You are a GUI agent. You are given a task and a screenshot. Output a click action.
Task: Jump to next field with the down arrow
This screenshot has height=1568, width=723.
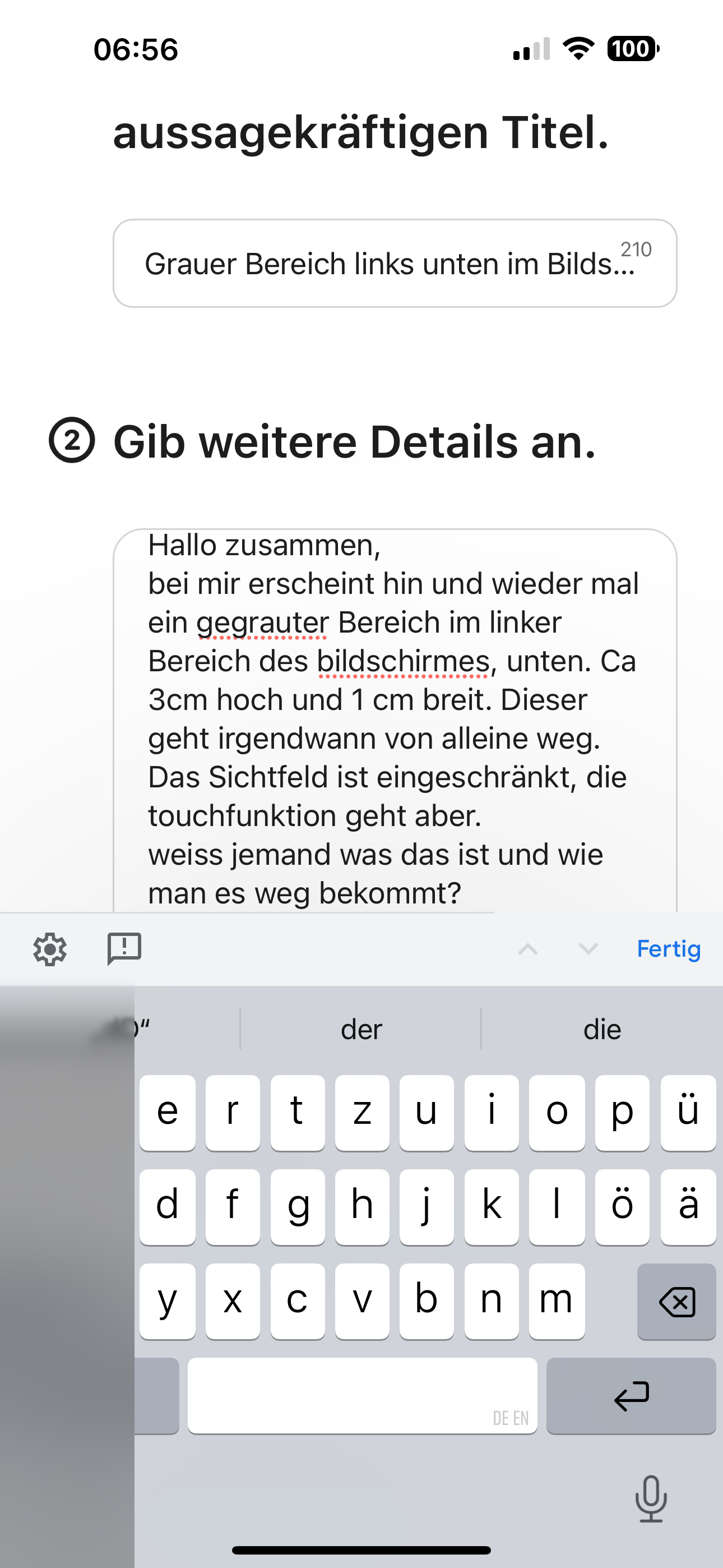(x=588, y=949)
